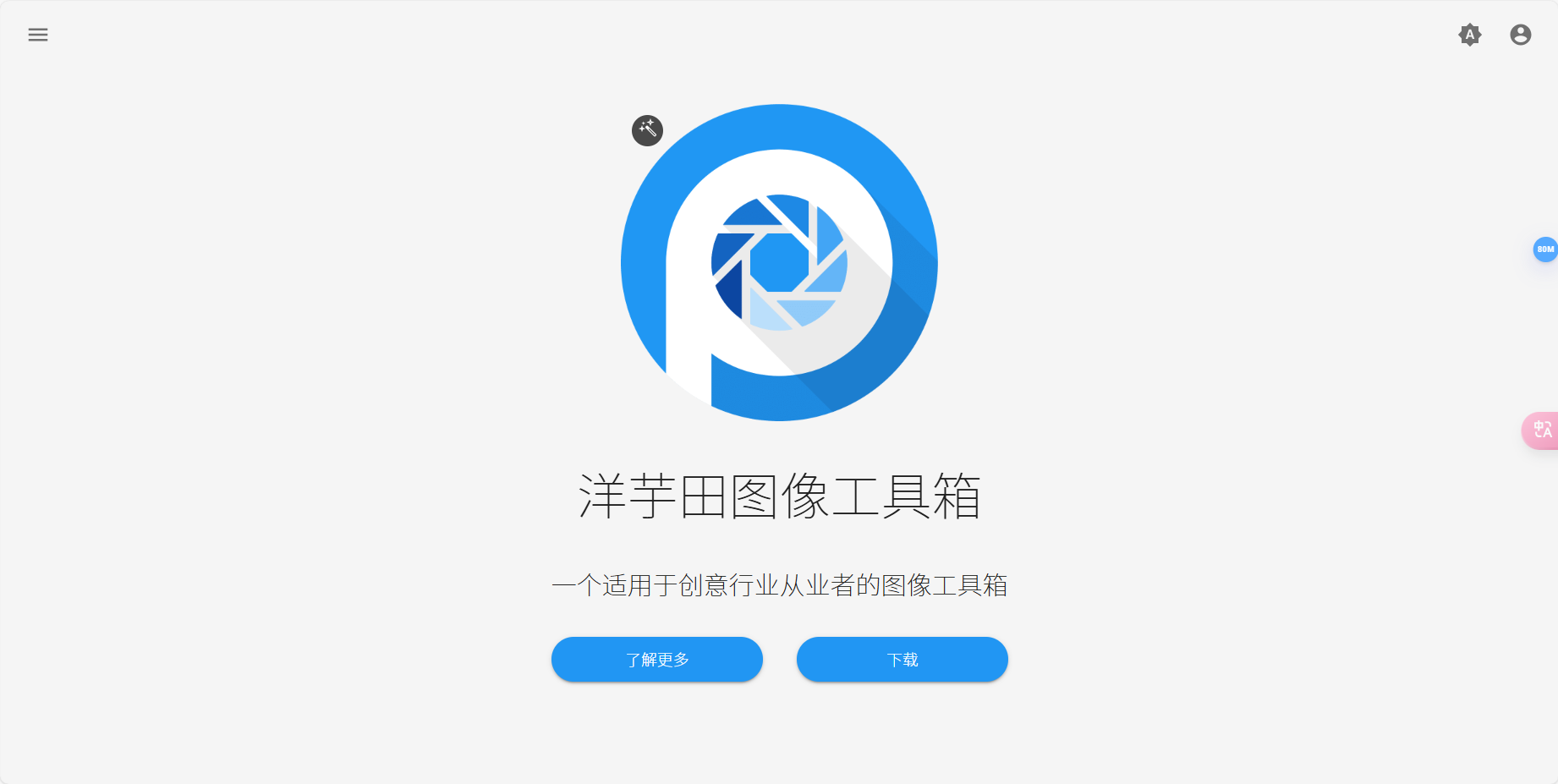Tap the blue 80M floating badge

(1545, 249)
